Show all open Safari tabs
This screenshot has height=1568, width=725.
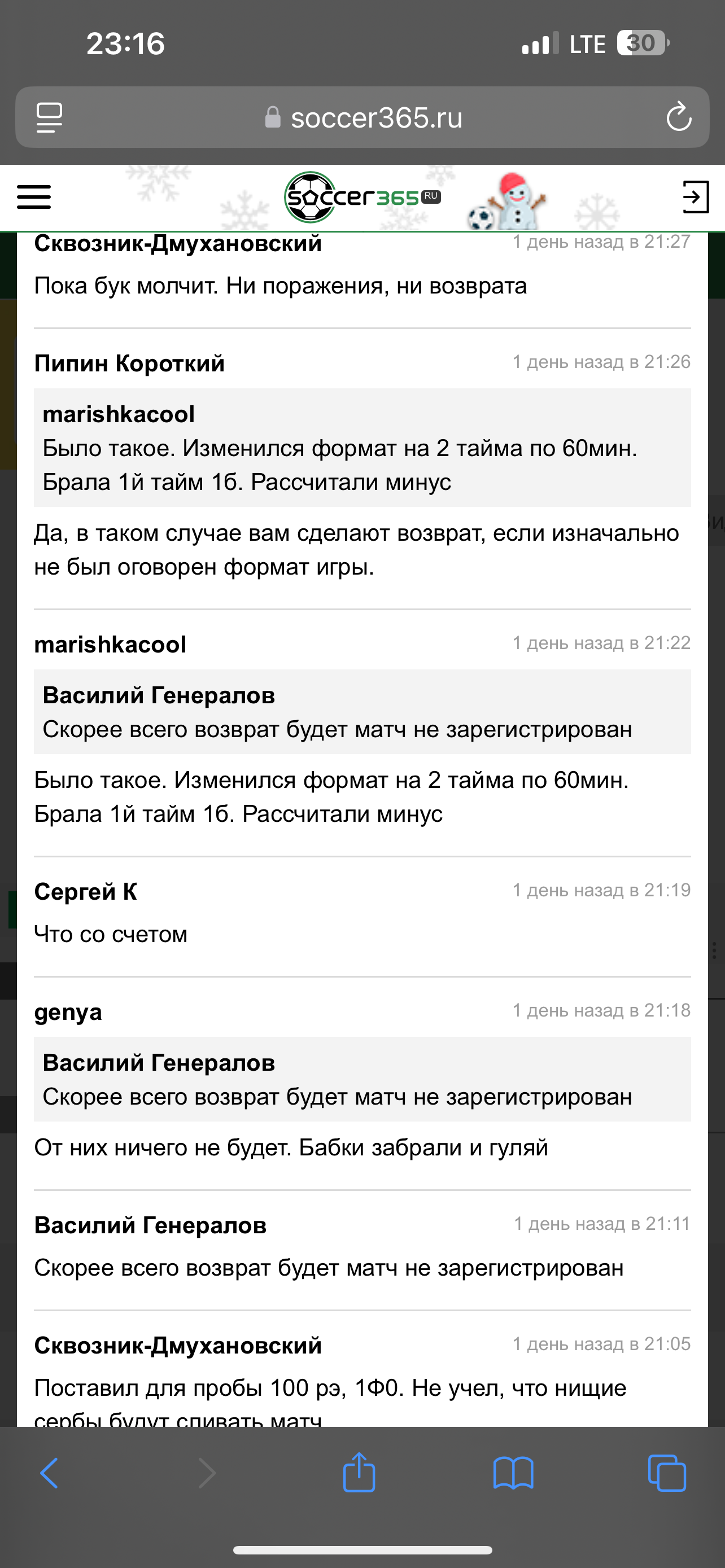(667, 1473)
